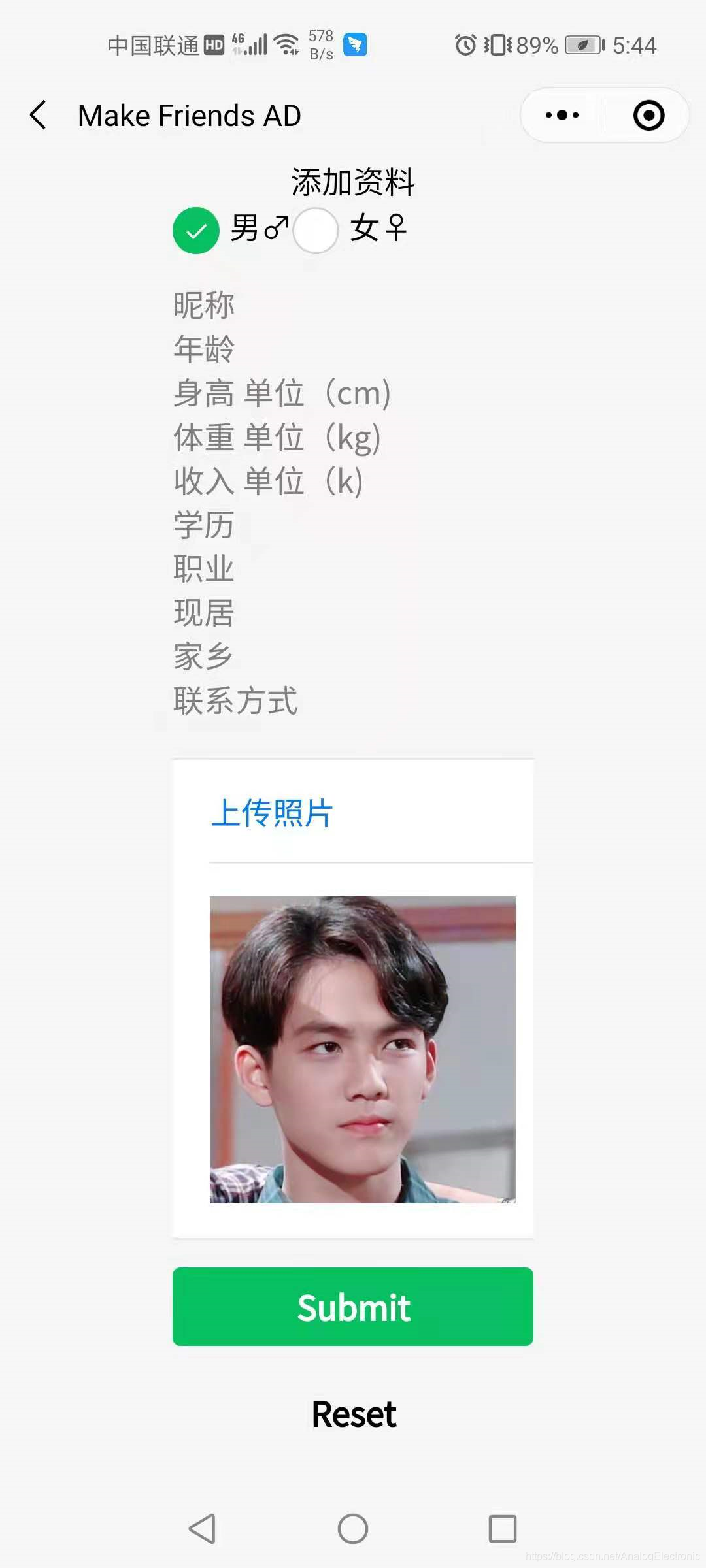Focus the 联系方式 contact field
This screenshot has height=1568, width=706.
(x=353, y=701)
